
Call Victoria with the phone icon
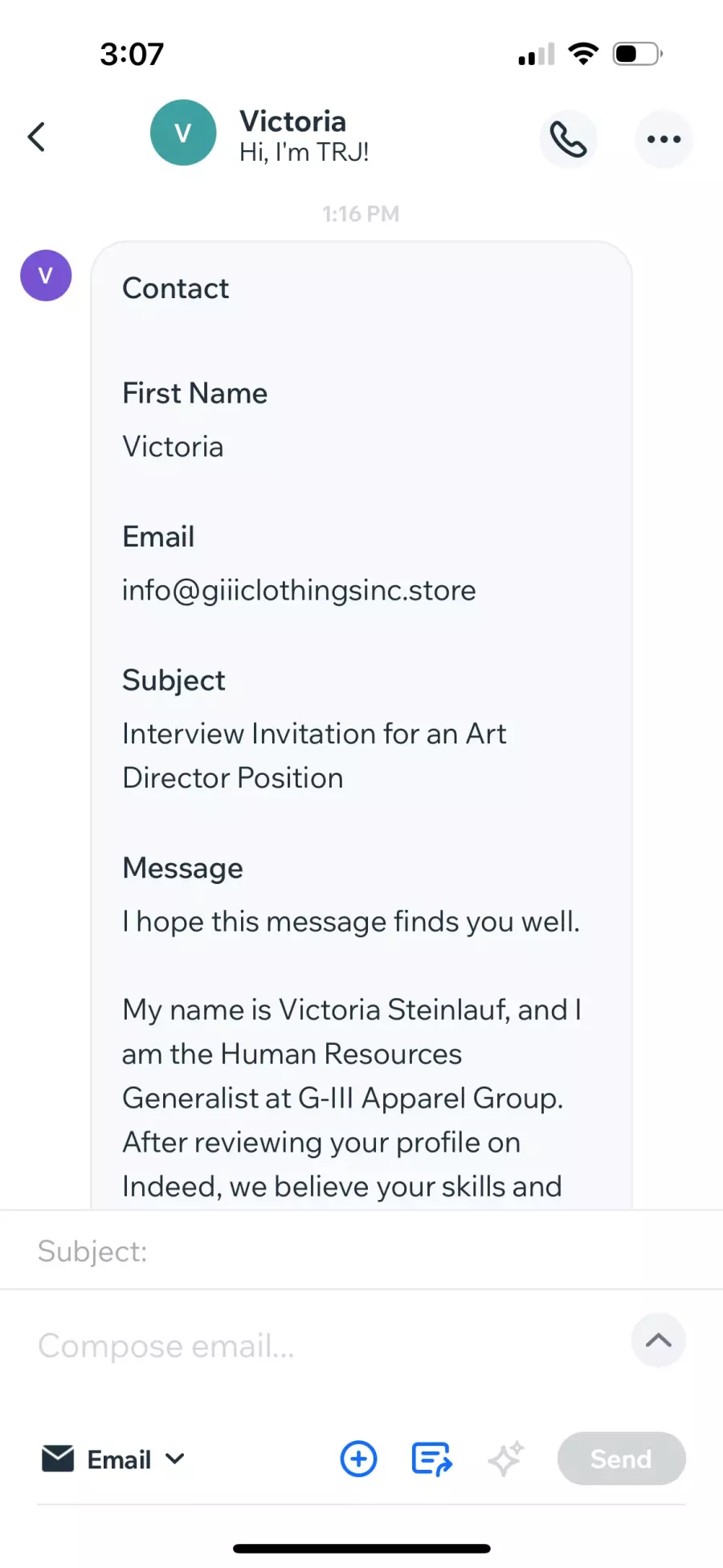(x=568, y=139)
